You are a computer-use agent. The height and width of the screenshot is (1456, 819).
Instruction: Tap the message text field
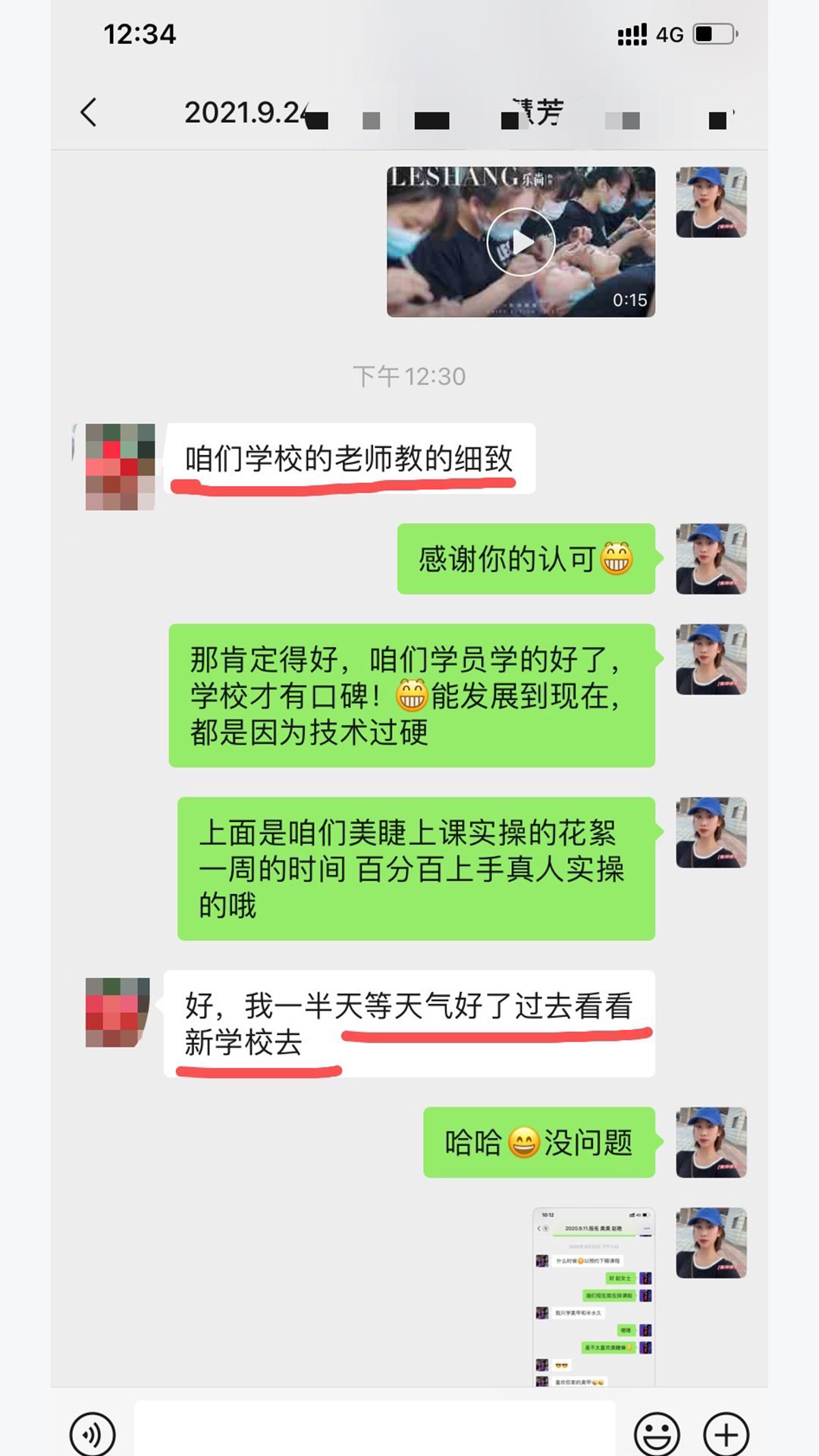pyautogui.click(x=375, y=1431)
